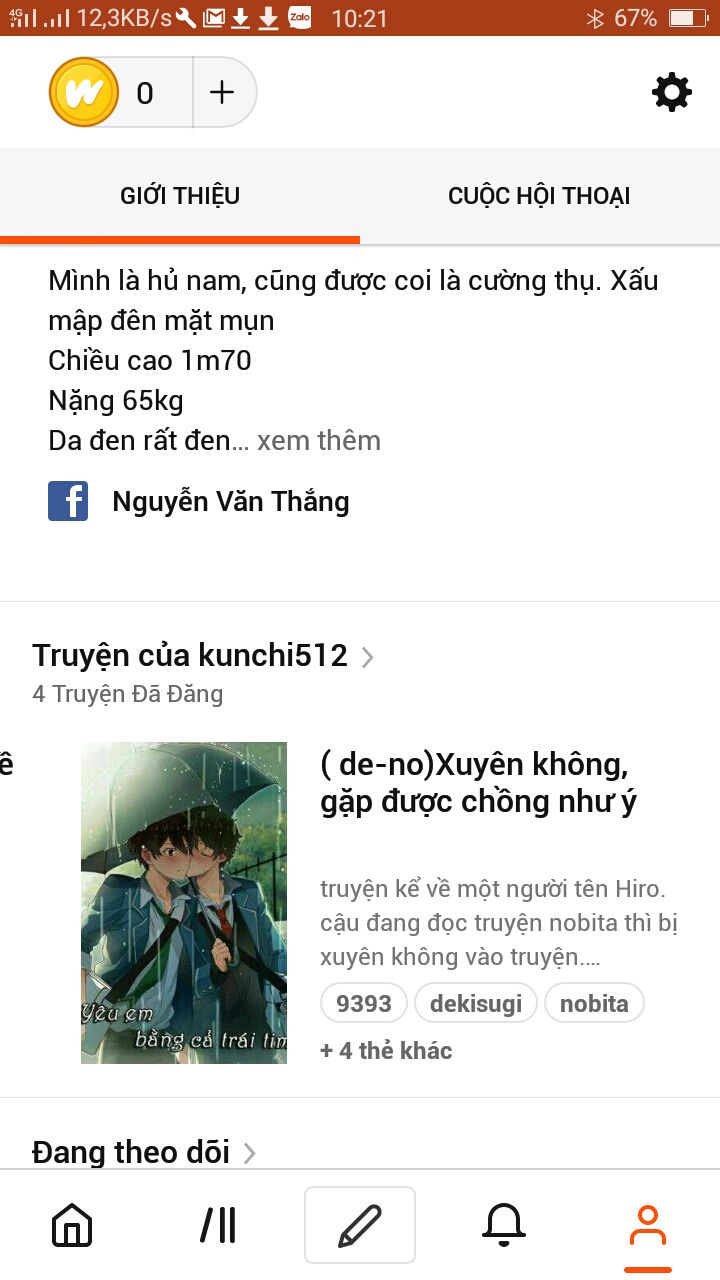This screenshot has height=1280, width=720.
Task: Expand bio with xem thêm
Action: (x=319, y=441)
